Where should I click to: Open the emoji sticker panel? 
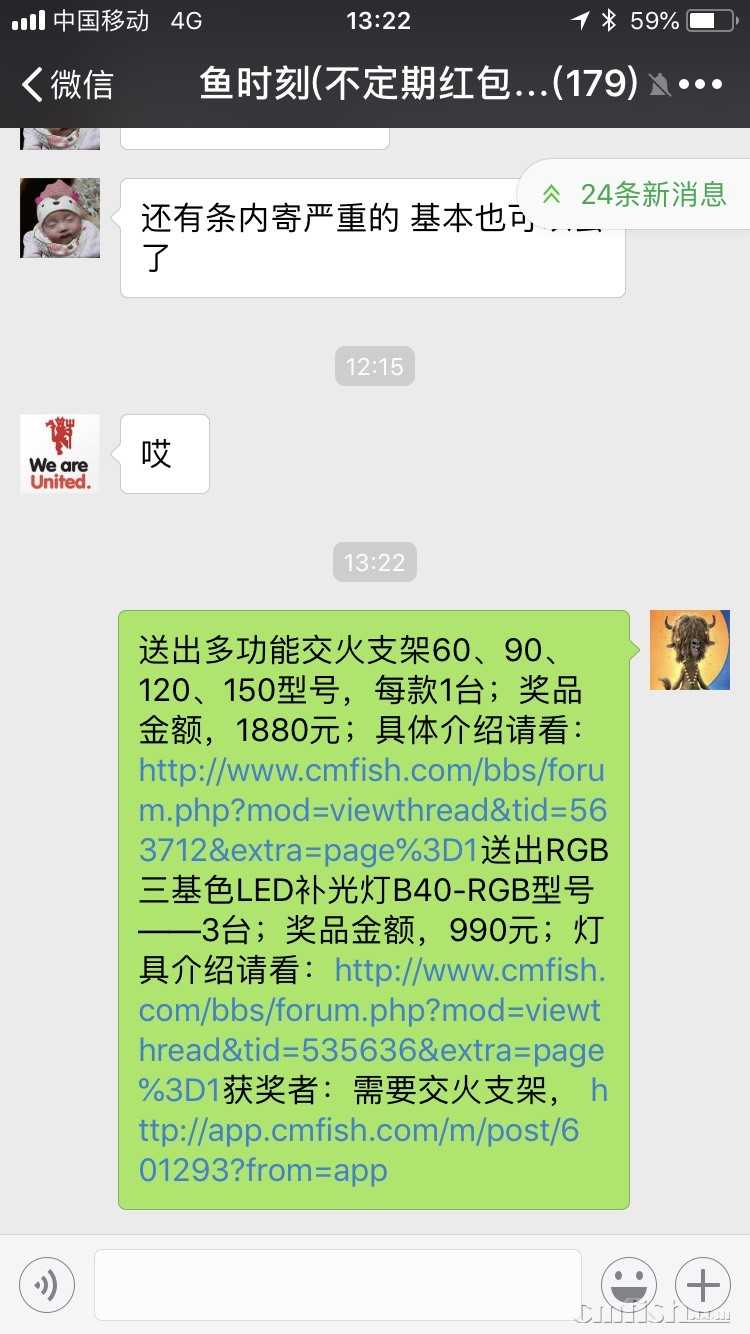click(629, 1284)
